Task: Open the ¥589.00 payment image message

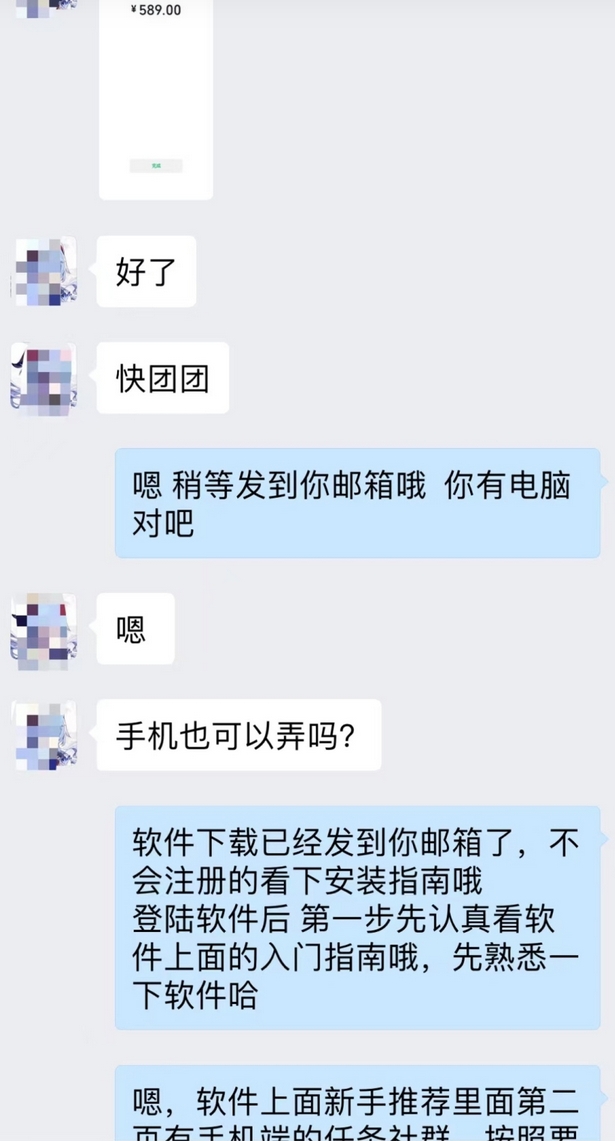Action: (156, 95)
